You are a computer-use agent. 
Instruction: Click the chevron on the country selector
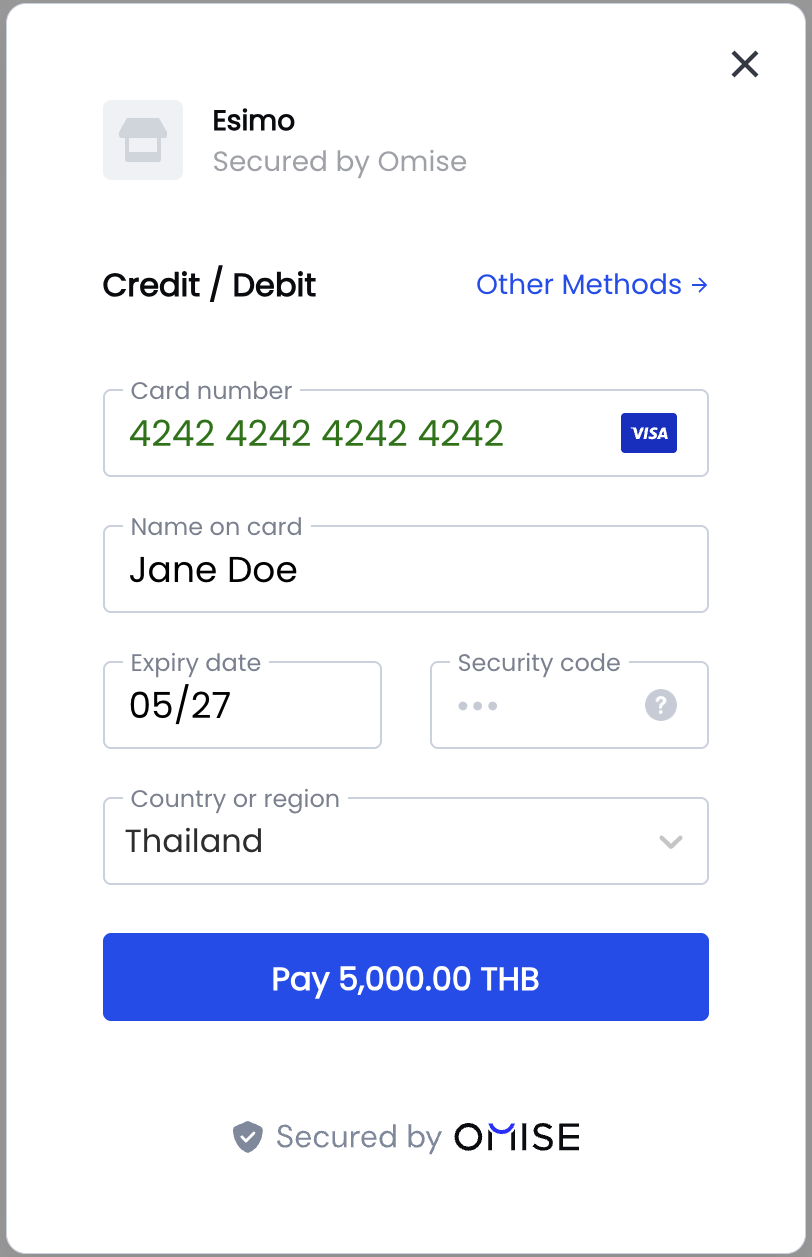click(670, 841)
